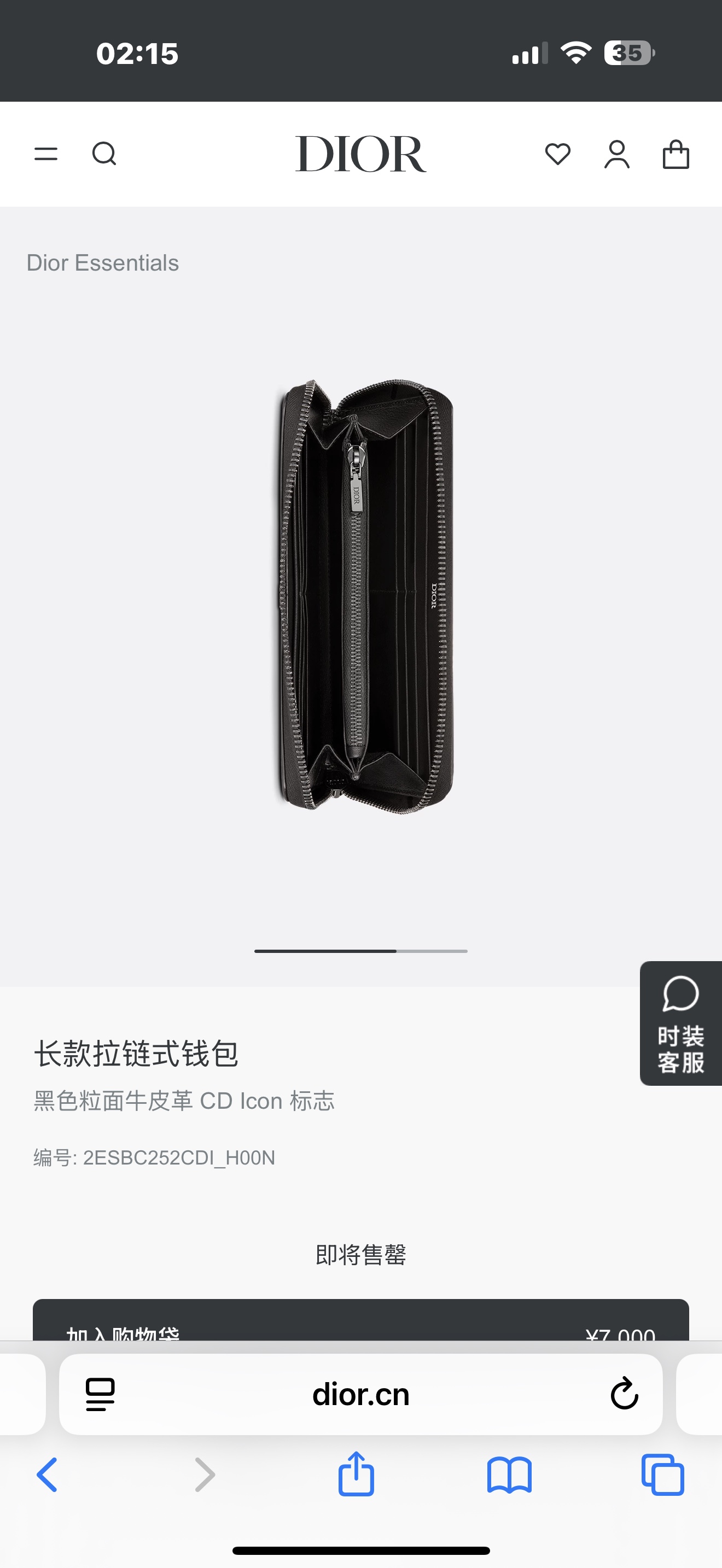Open the account profile icon
The height and width of the screenshot is (1568, 722).
pos(616,154)
